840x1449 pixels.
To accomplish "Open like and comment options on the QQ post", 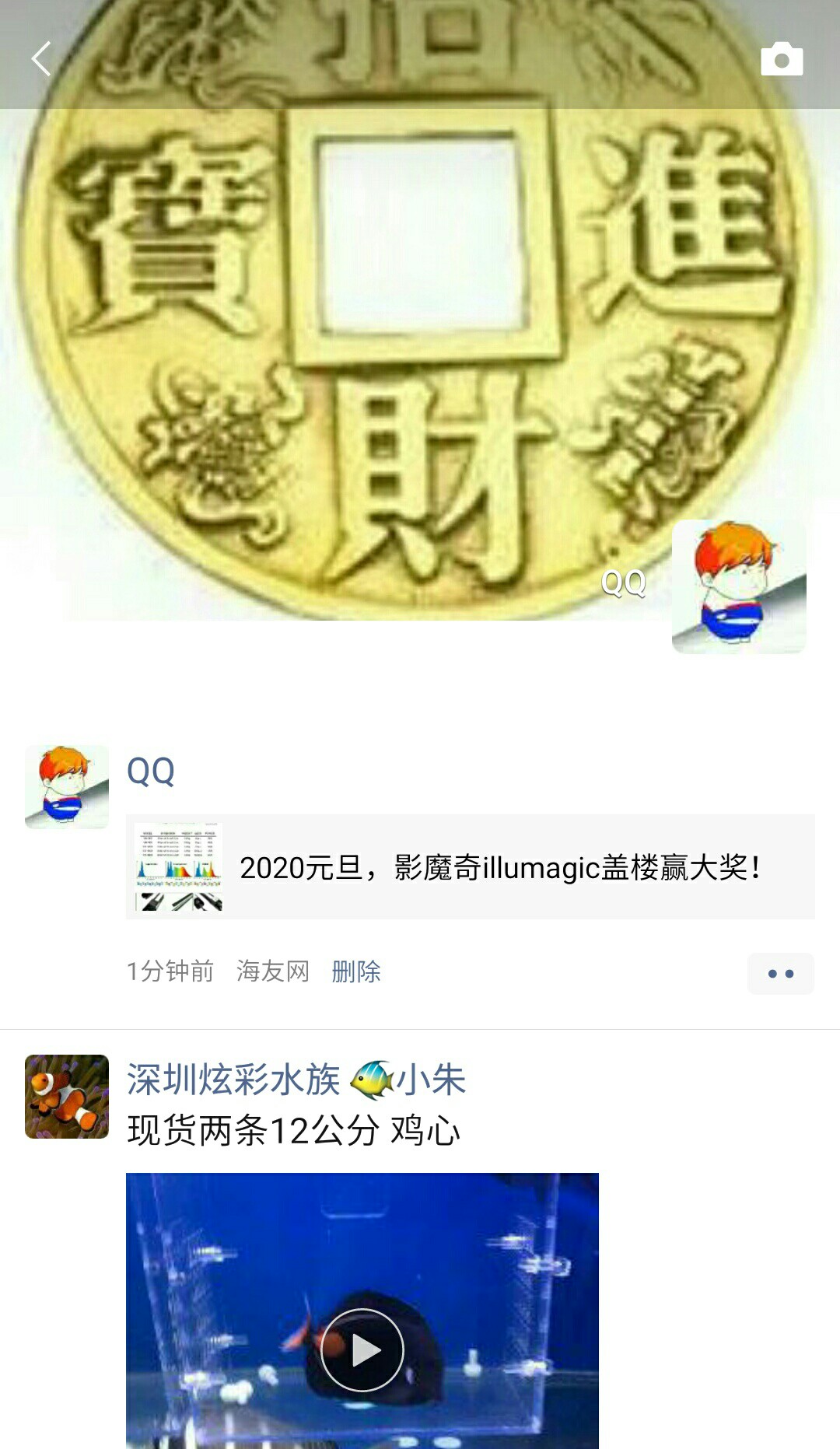I will [780, 973].
